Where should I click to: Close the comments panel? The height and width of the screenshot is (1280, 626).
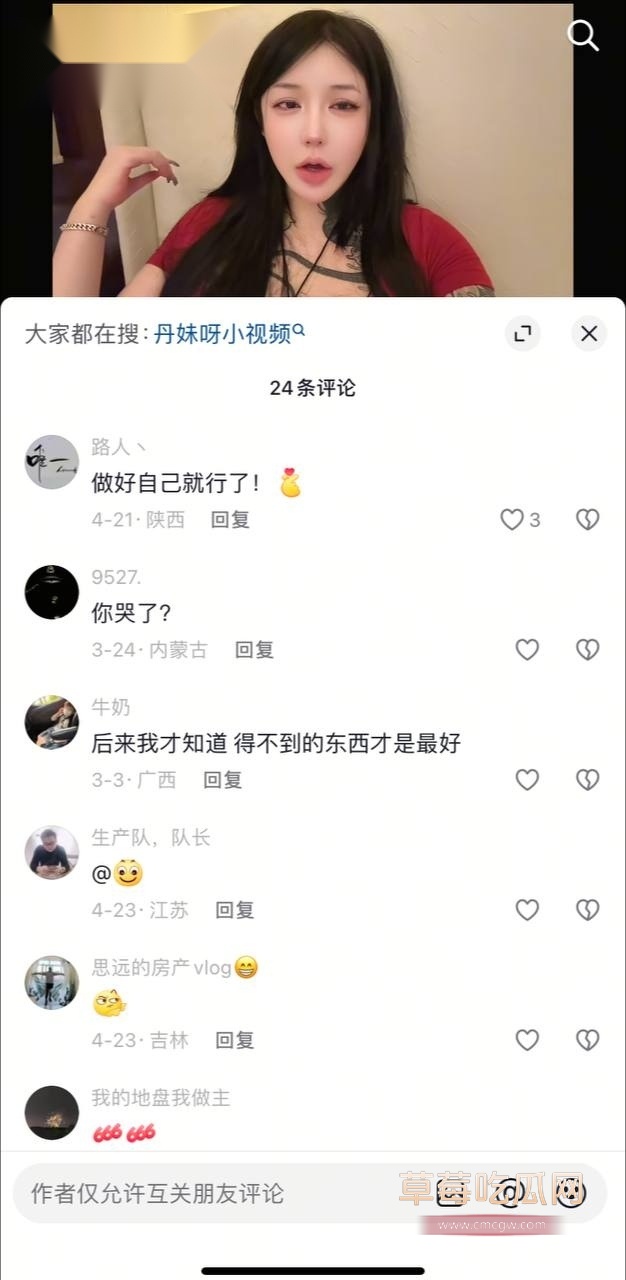[589, 334]
